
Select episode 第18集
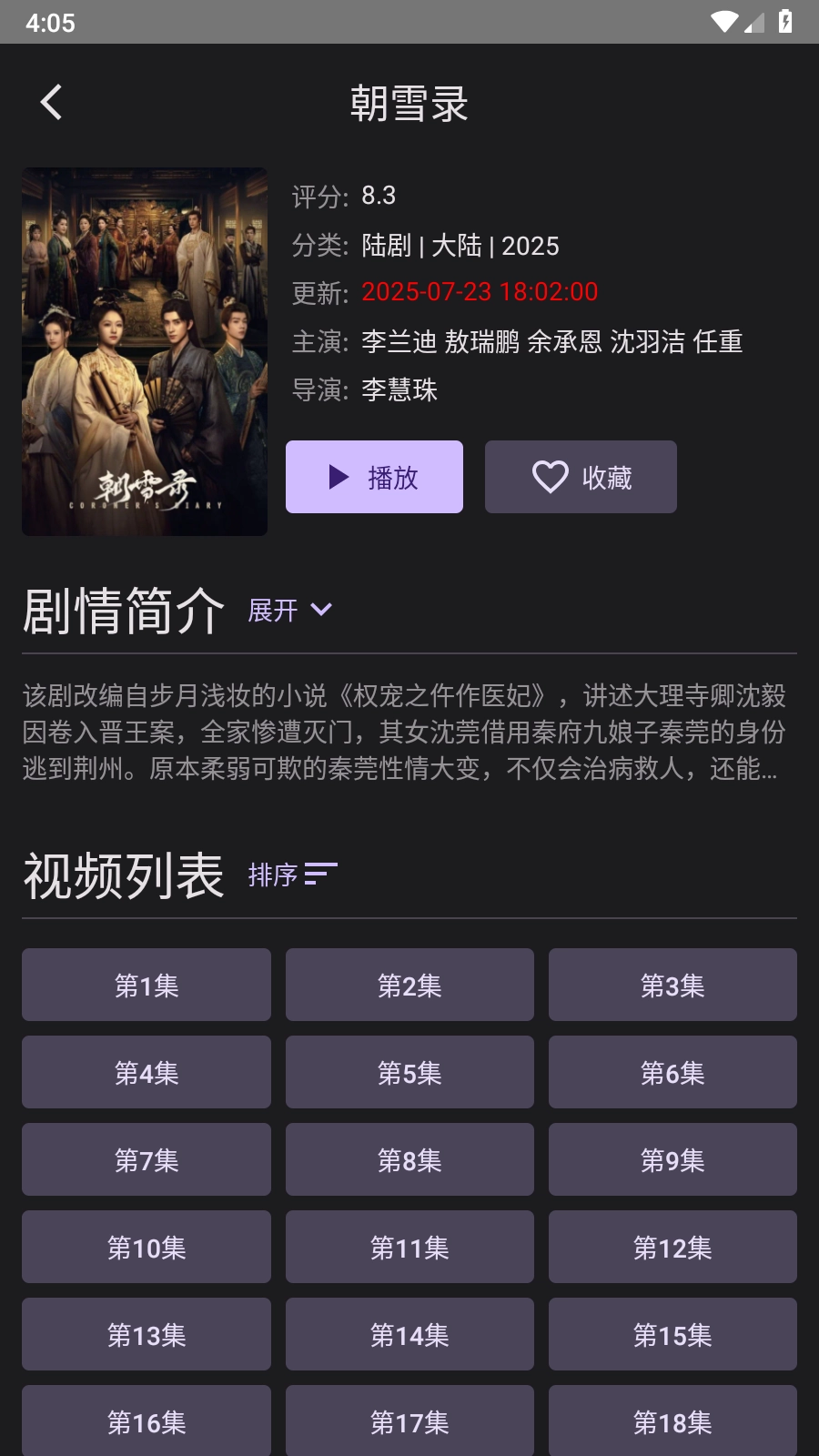pos(672,1421)
